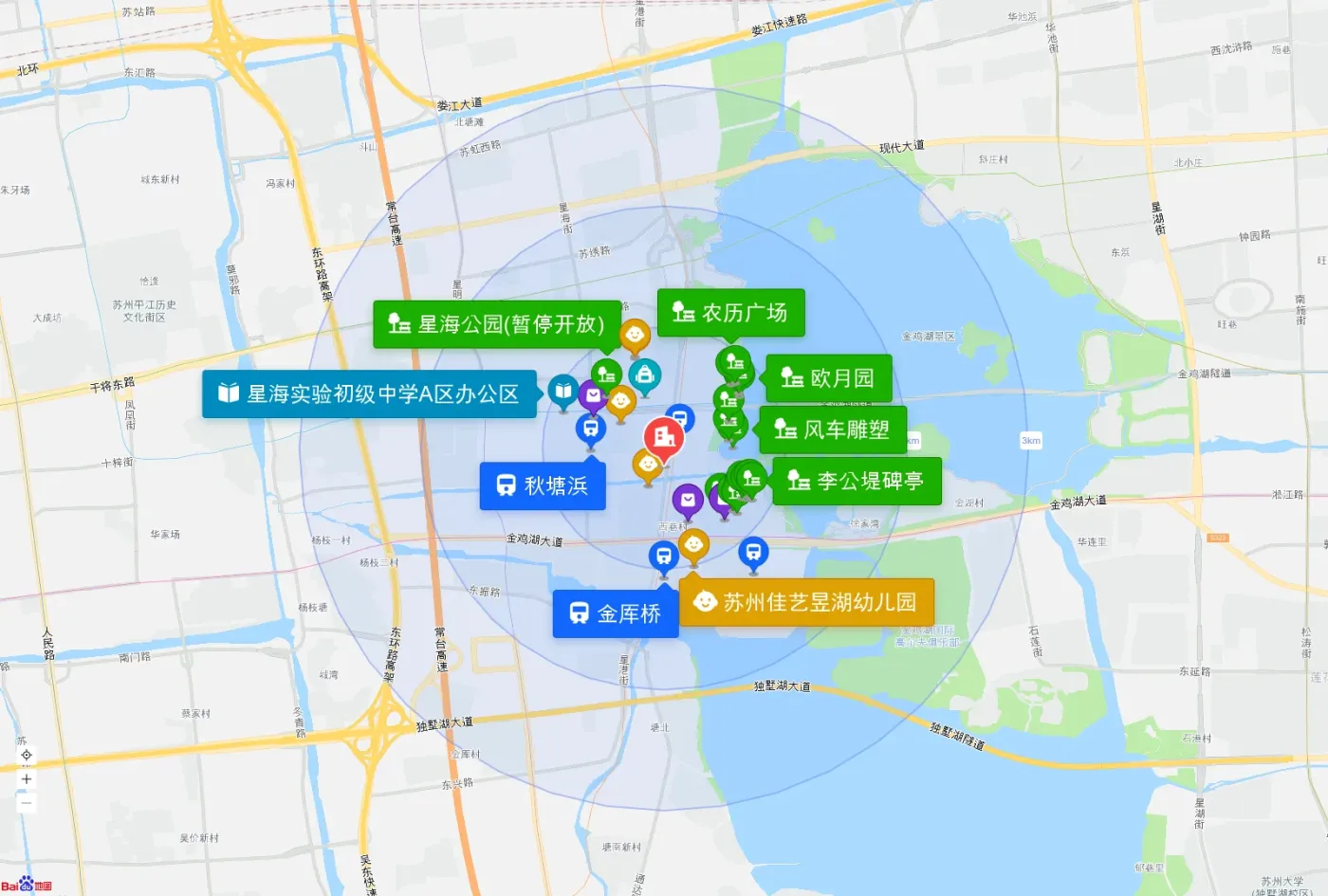The height and width of the screenshot is (896, 1328).
Task: Select the 秋塘浜 bus stop label
Action: tap(543, 486)
